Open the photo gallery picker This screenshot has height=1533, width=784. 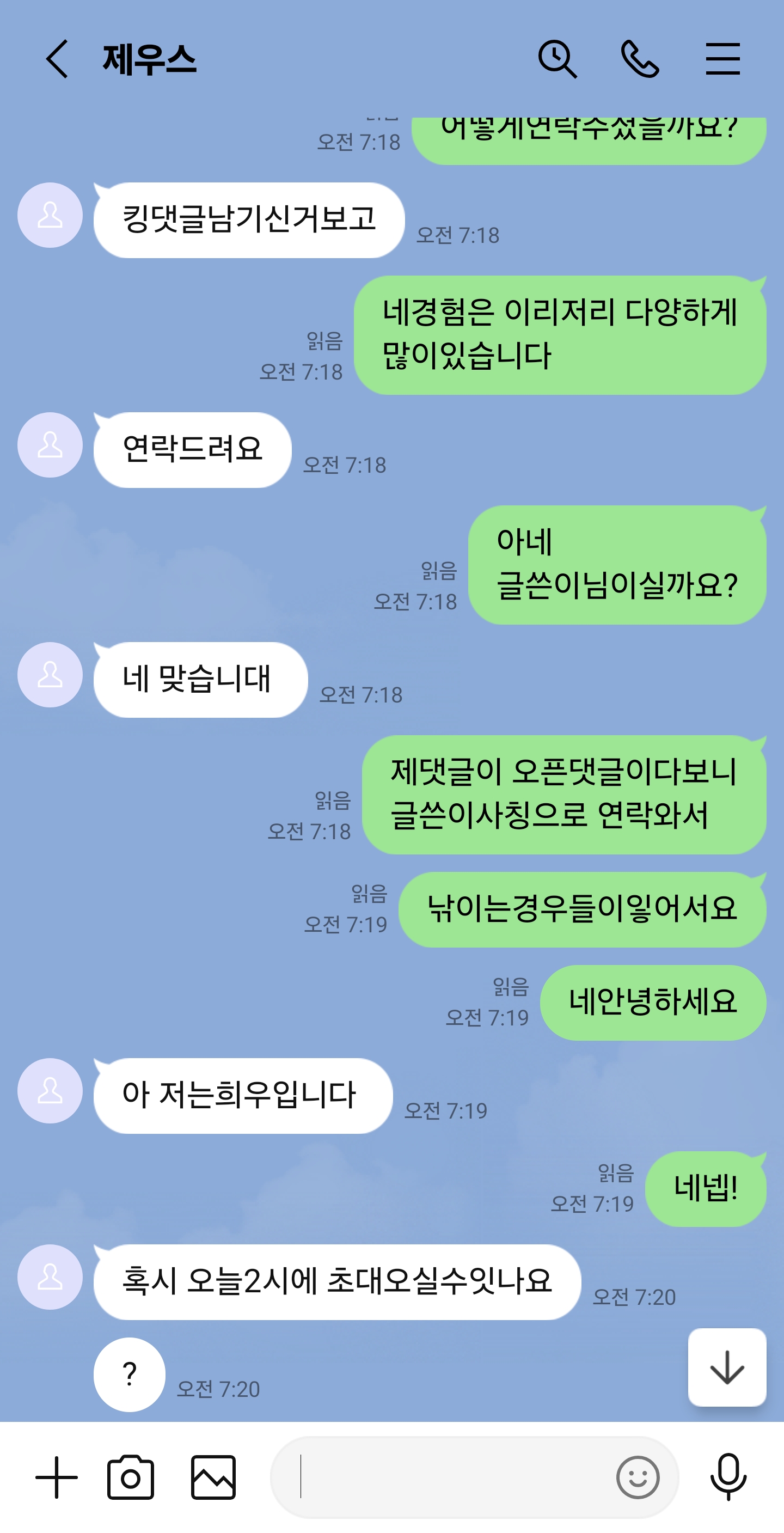pyautogui.click(x=213, y=1477)
